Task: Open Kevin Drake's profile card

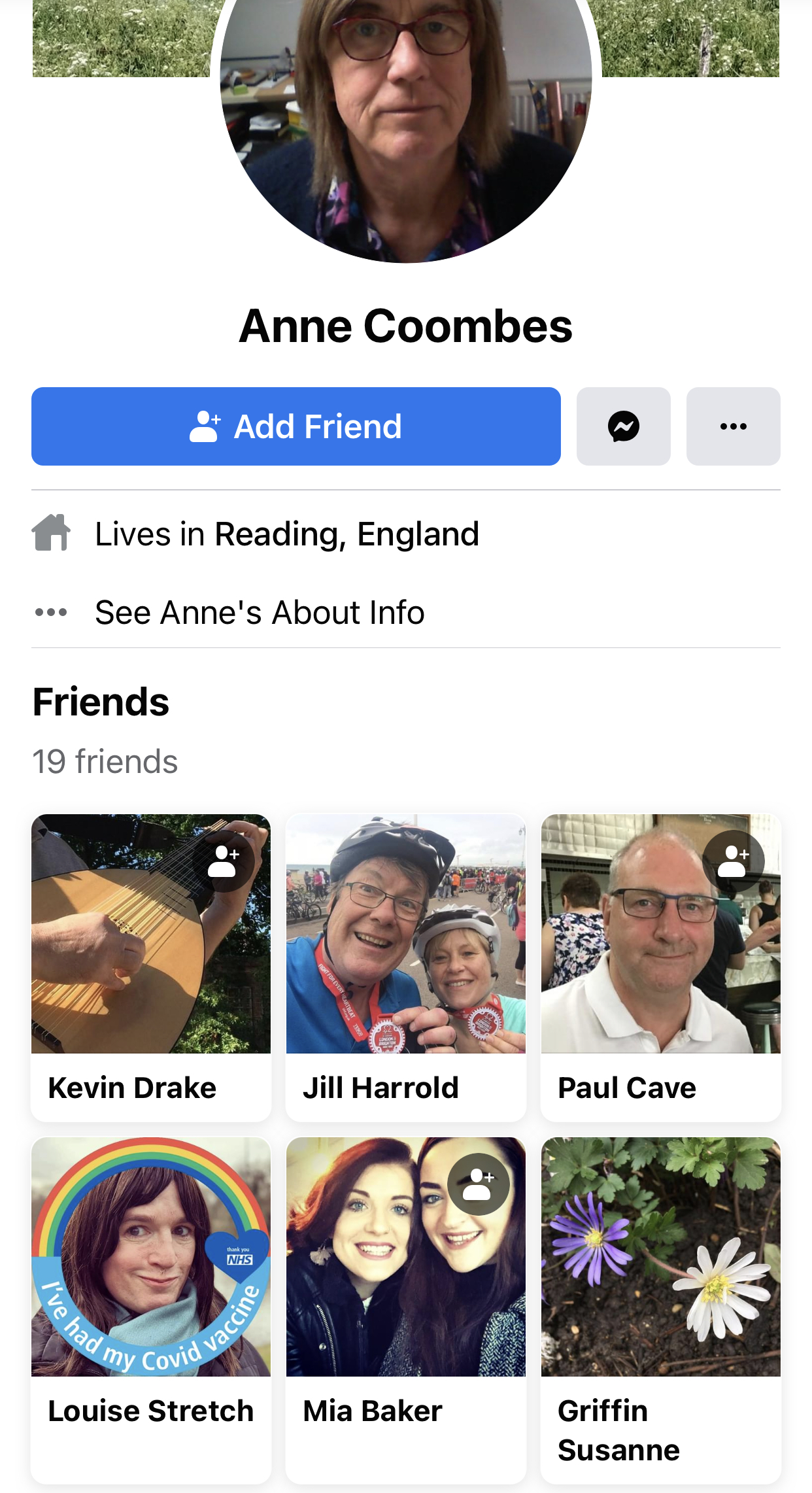Action: pos(151,968)
